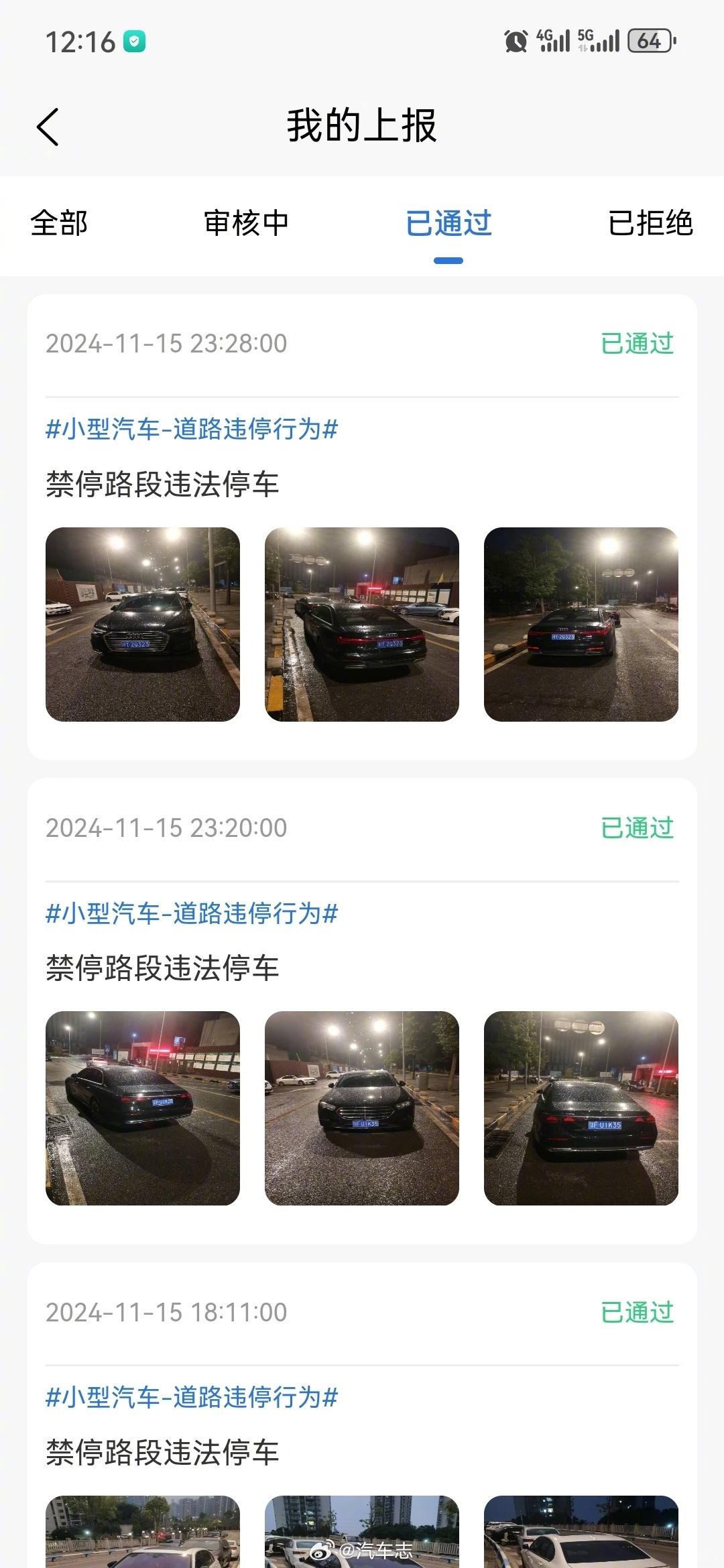This screenshot has height=1568, width=724.
Task: Switch to the 审核中 tab
Action: point(246,223)
